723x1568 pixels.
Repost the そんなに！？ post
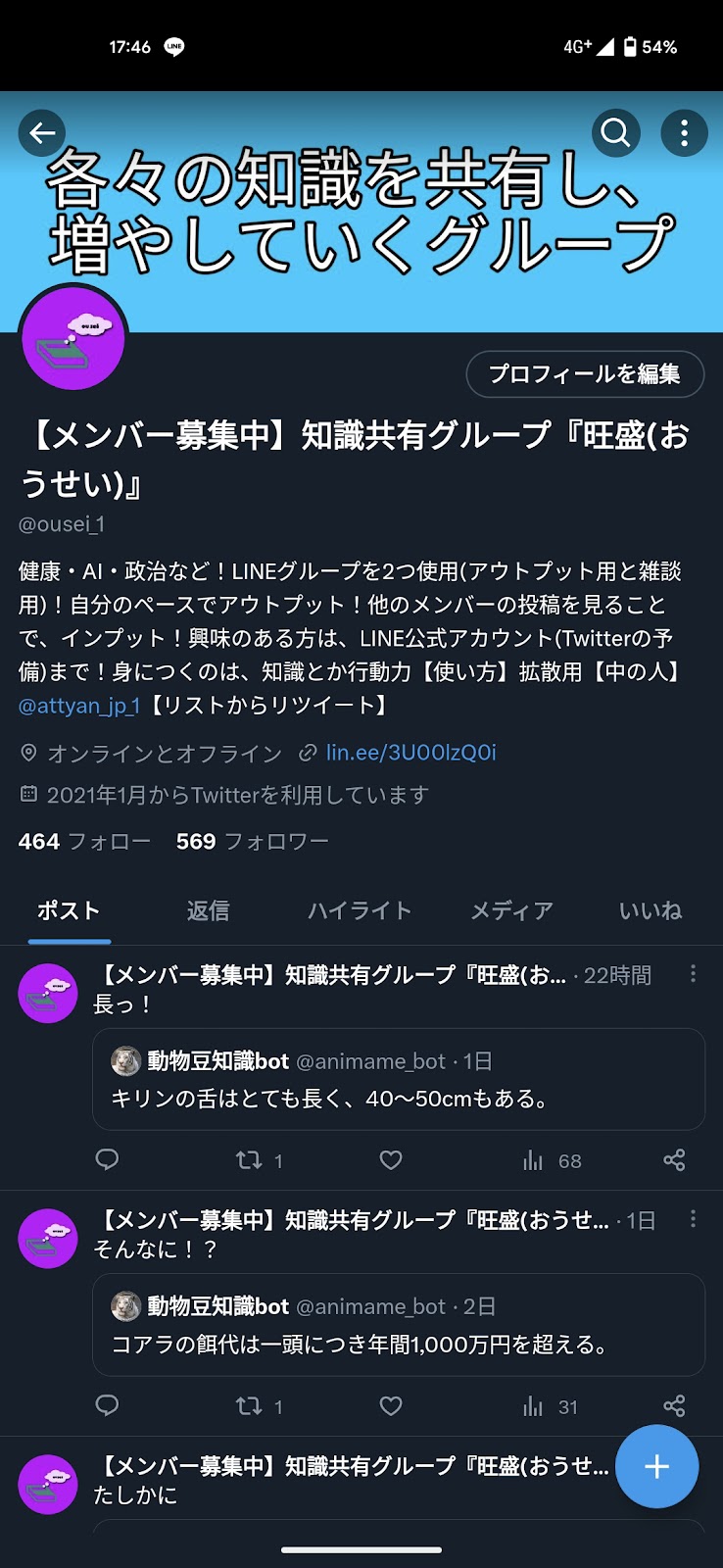click(259, 1406)
